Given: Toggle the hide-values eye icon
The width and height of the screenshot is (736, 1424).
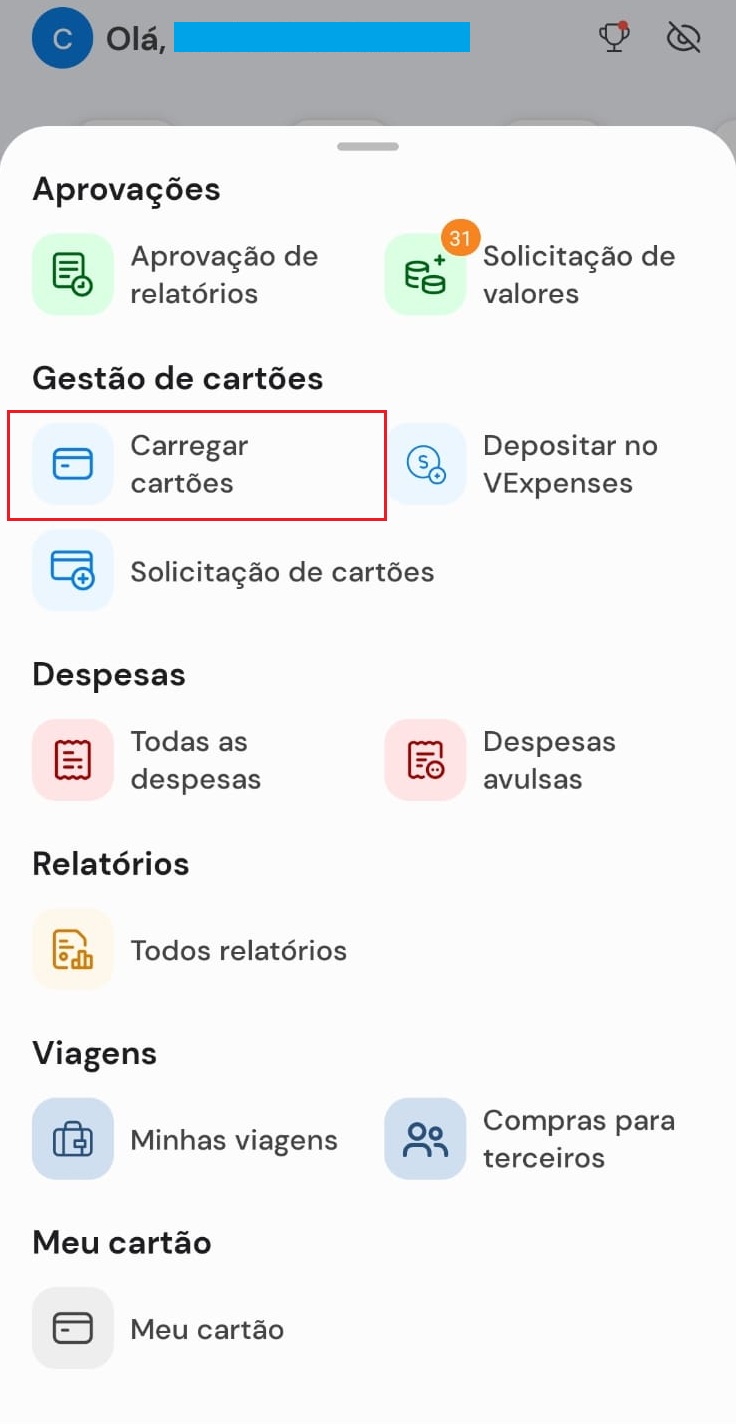Looking at the screenshot, I should [x=684, y=38].
